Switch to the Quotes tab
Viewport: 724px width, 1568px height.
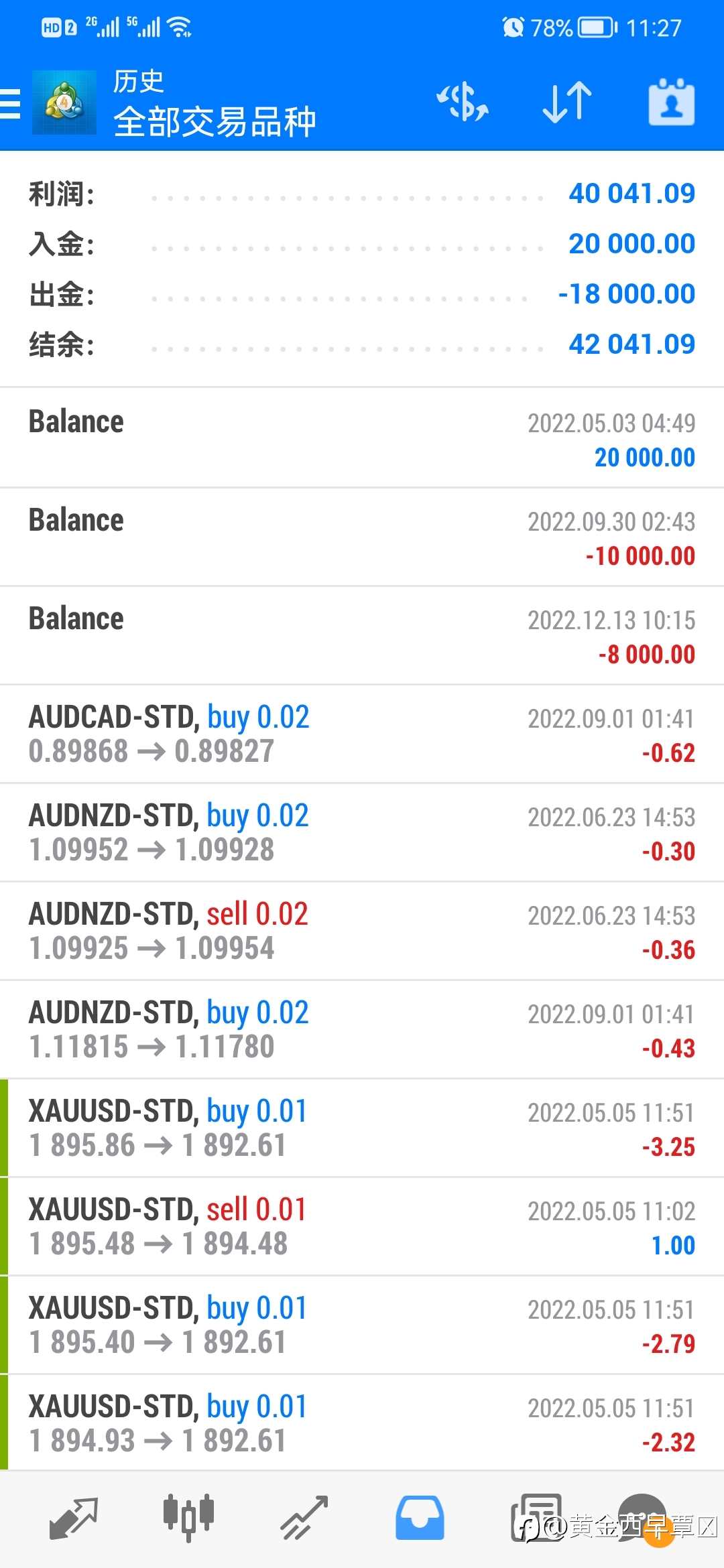click(74, 1518)
